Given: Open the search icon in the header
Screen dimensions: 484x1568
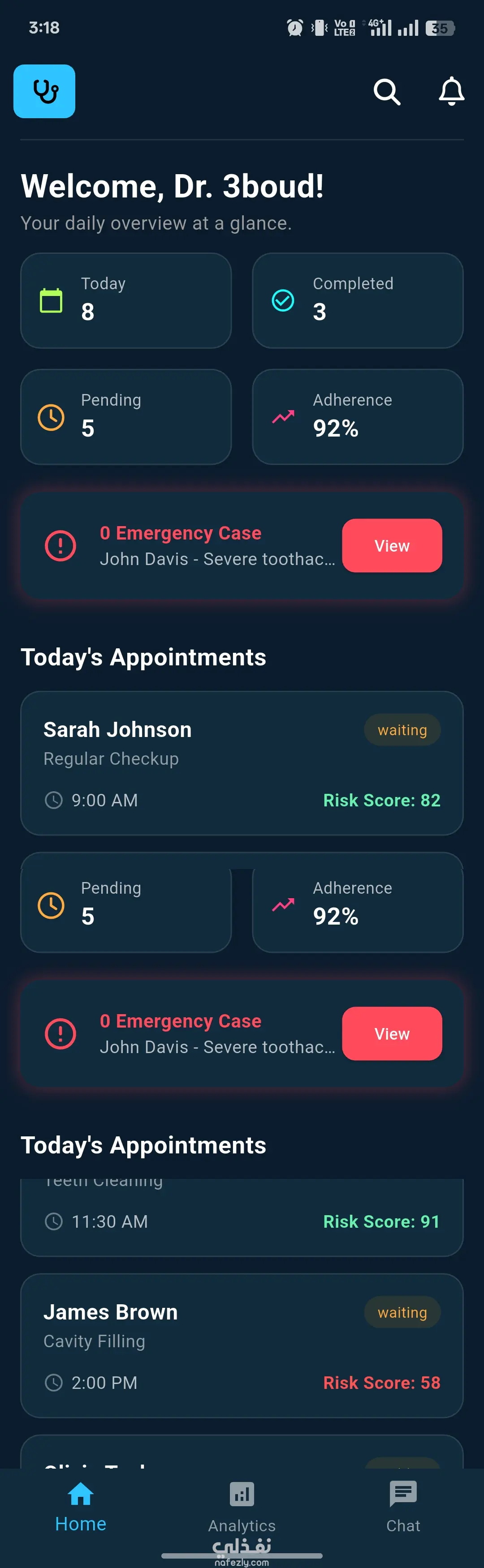Looking at the screenshot, I should pyautogui.click(x=386, y=92).
